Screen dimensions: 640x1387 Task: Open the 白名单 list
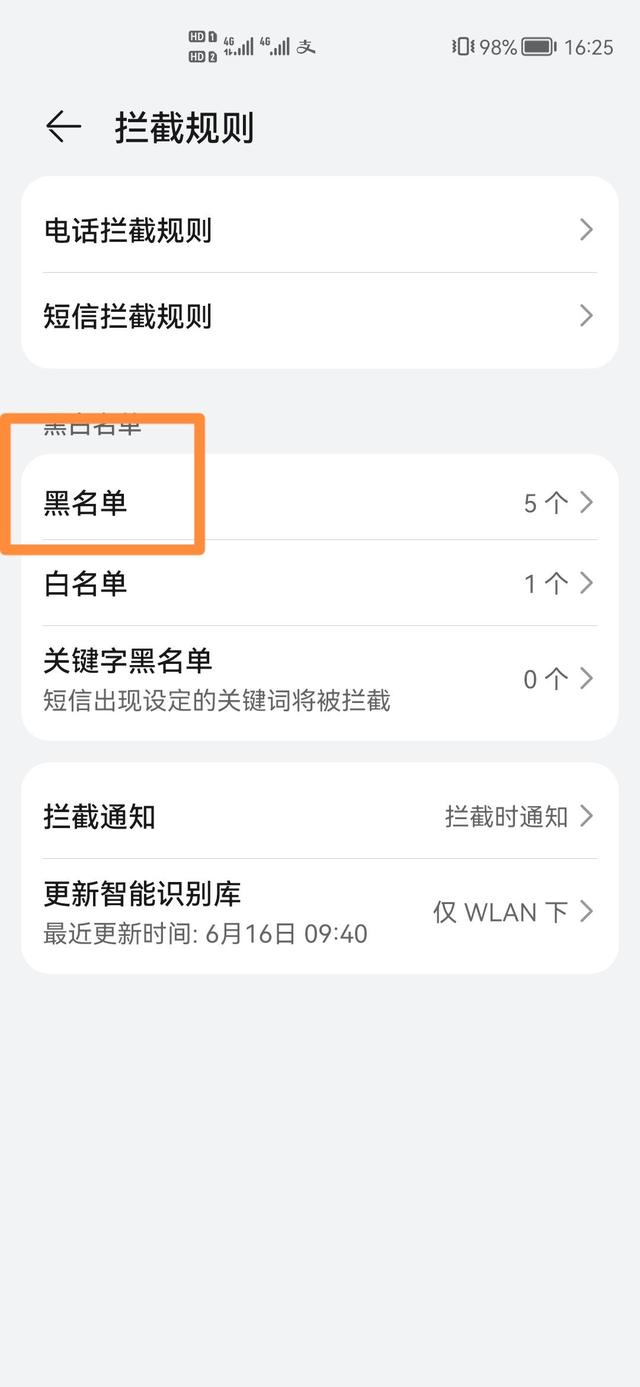tap(320, 583)
